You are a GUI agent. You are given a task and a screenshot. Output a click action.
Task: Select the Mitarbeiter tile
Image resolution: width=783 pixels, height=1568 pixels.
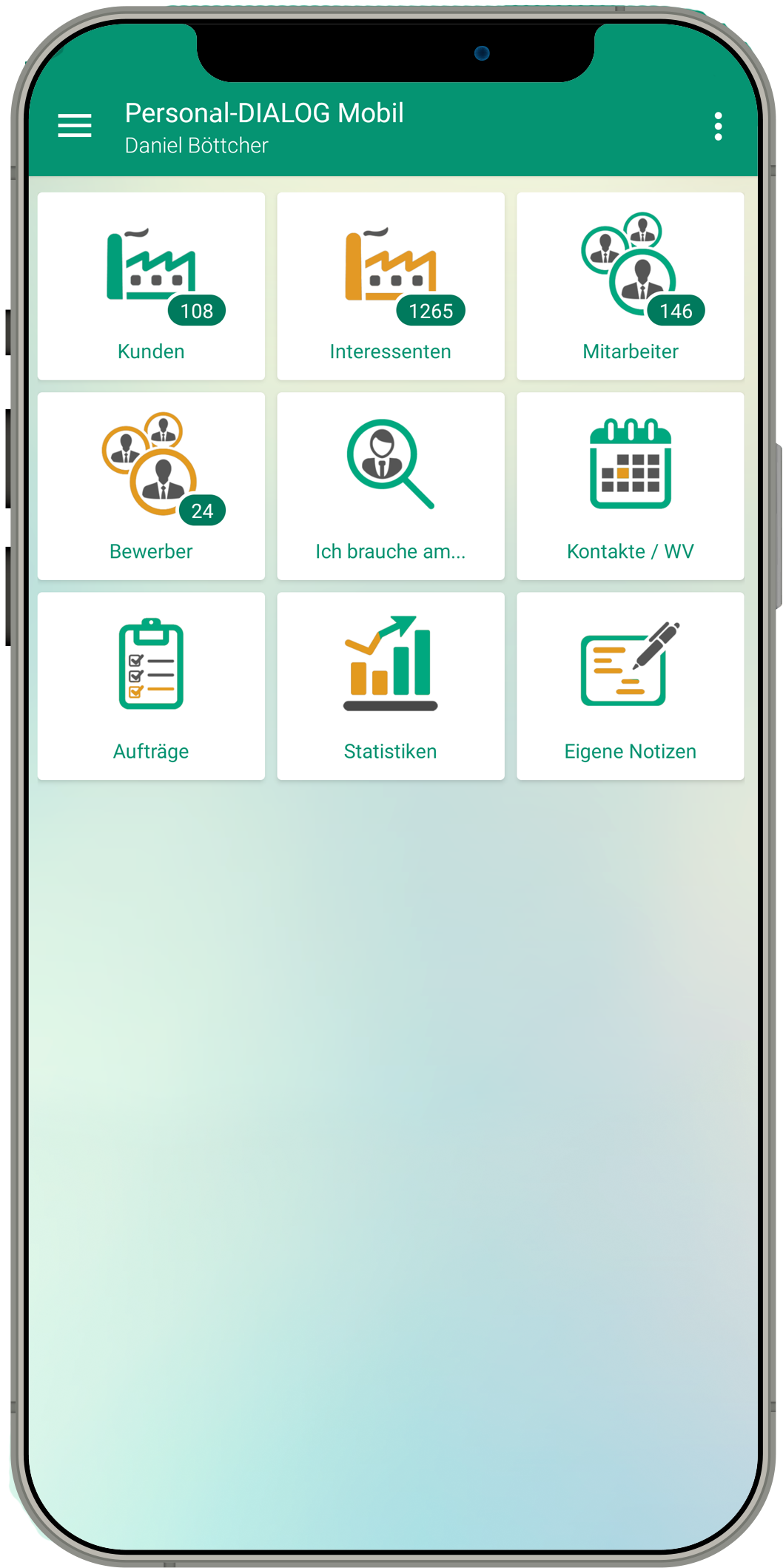click(630, 286)
